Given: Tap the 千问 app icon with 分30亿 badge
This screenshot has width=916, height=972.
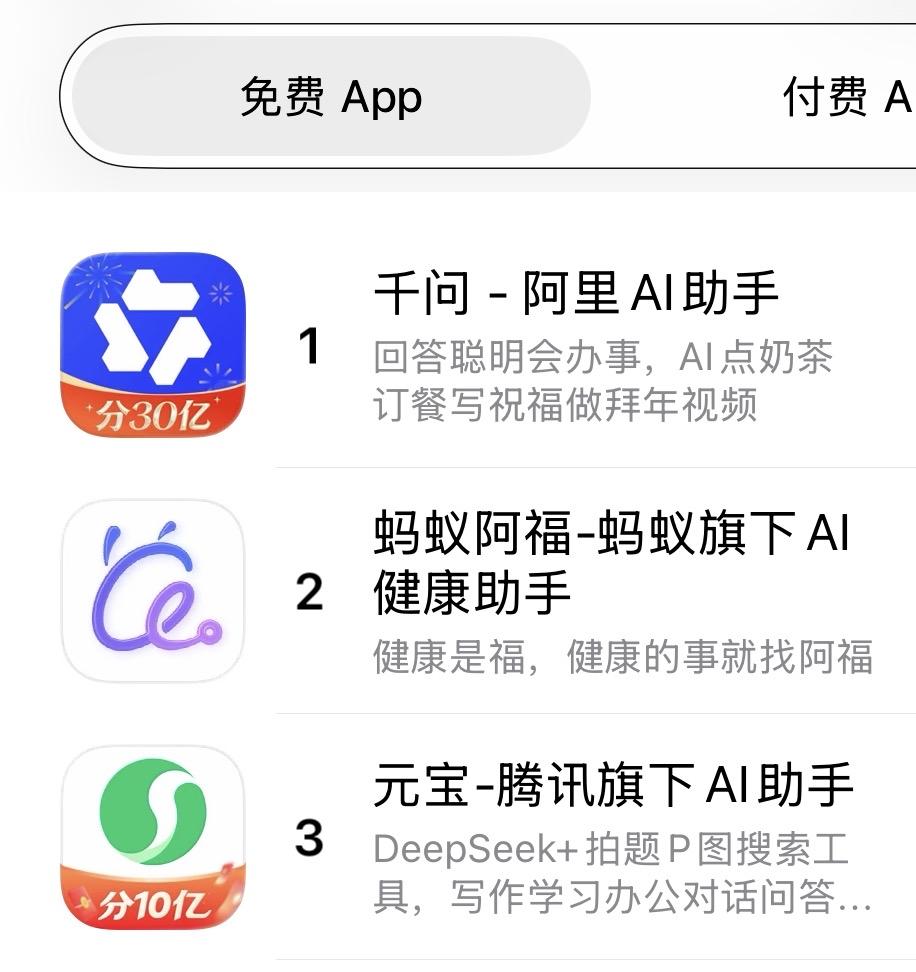Looking at the screenshot, I should 150,345.
